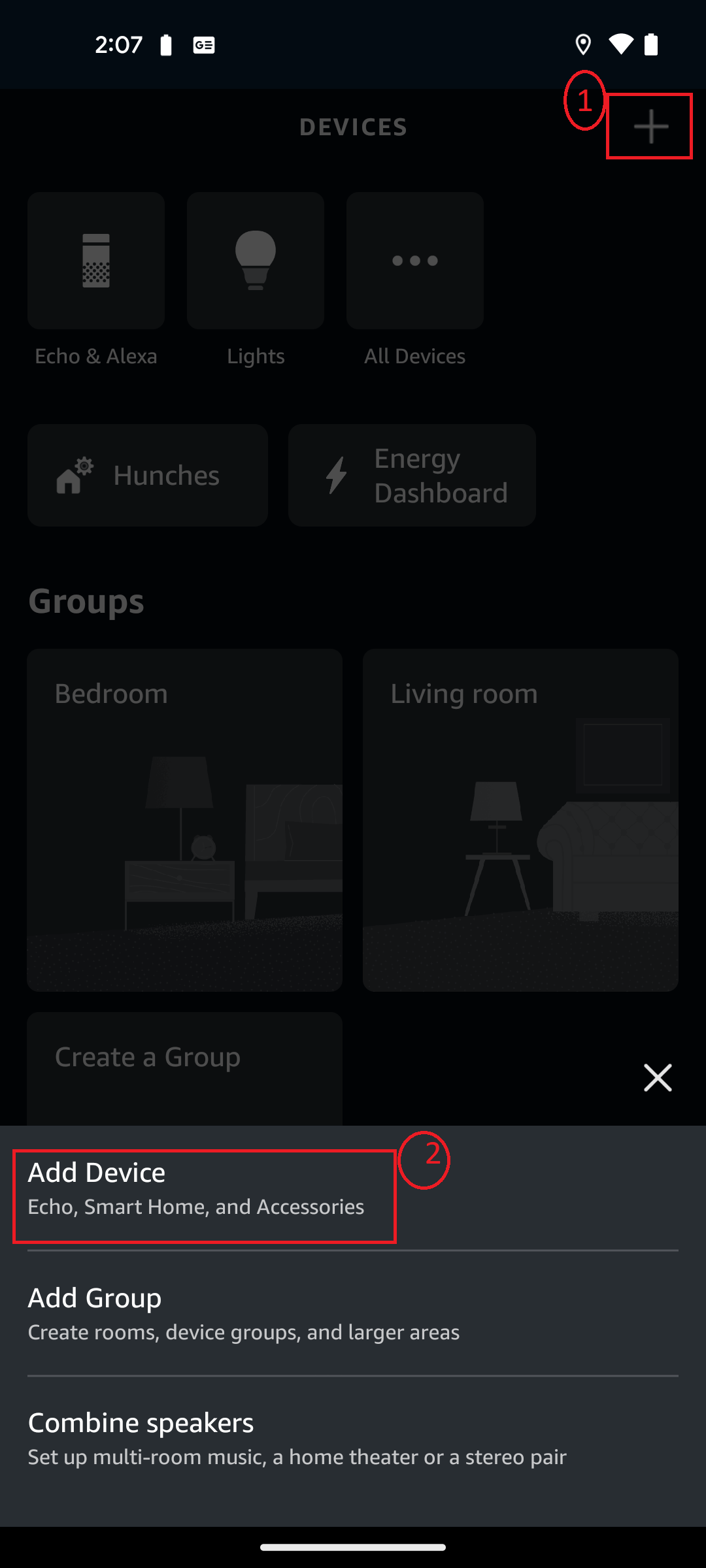Image resolution: width=706 pixels, height=1568 pixels.
Task: Select the Lights bulb icon
Action: click(x=255, y=261)
